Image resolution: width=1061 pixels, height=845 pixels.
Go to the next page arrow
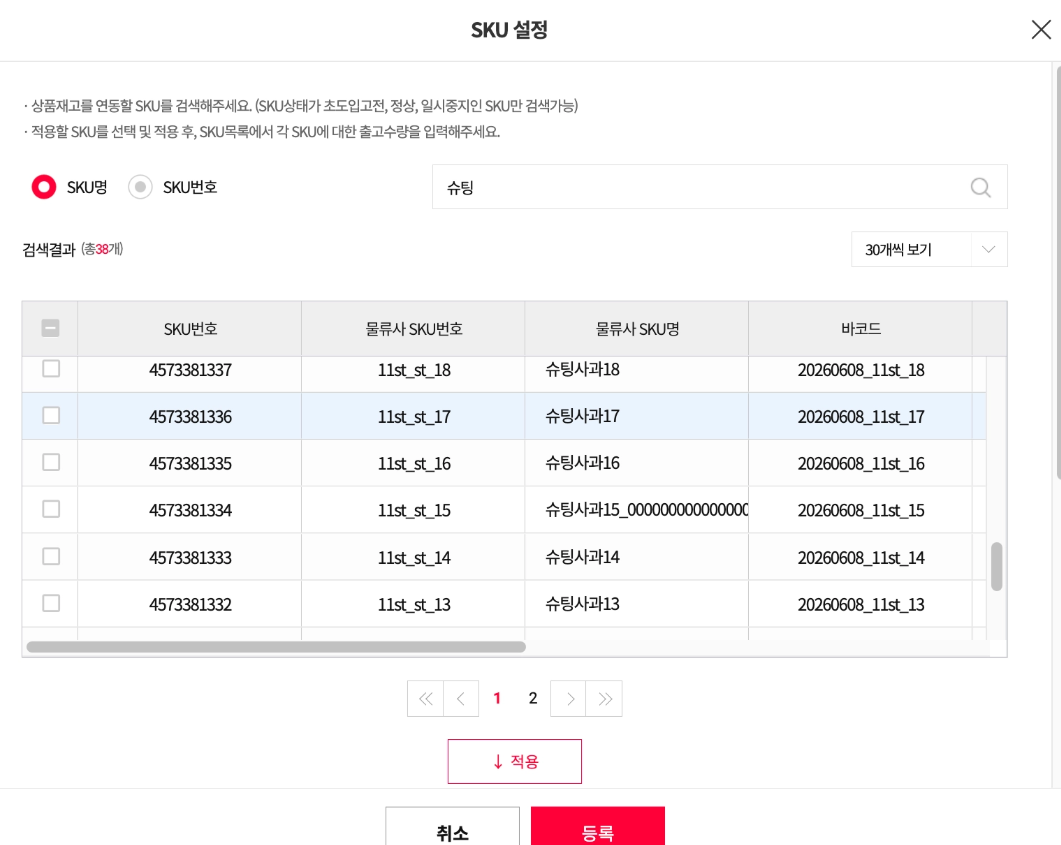point(569,698)
